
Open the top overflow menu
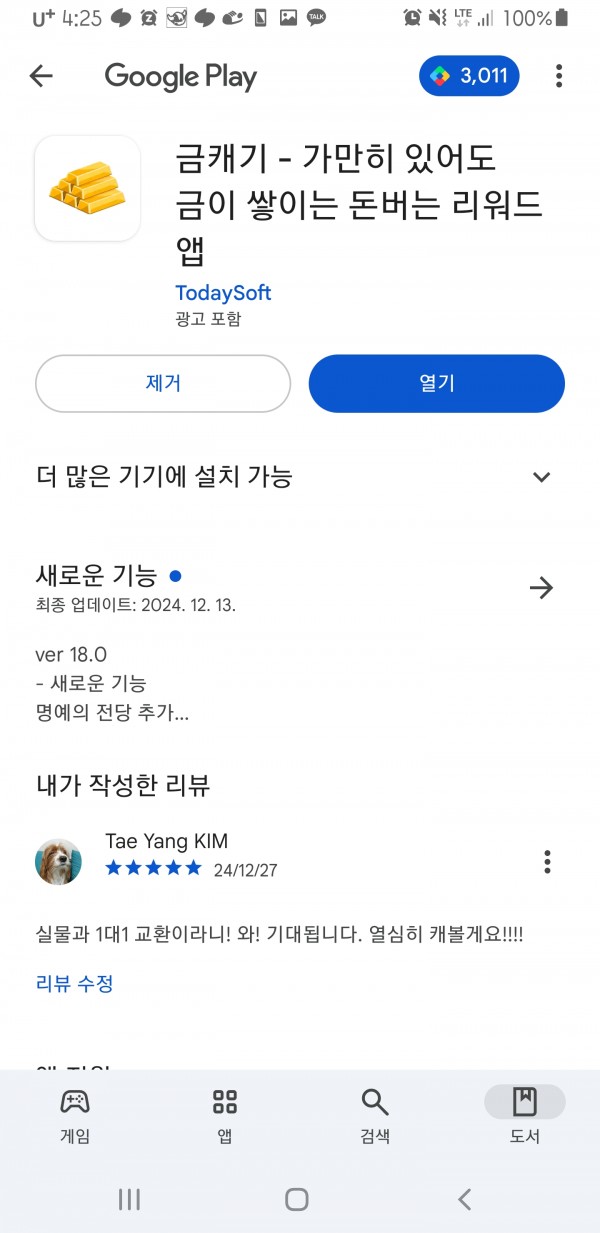point(559,76)
